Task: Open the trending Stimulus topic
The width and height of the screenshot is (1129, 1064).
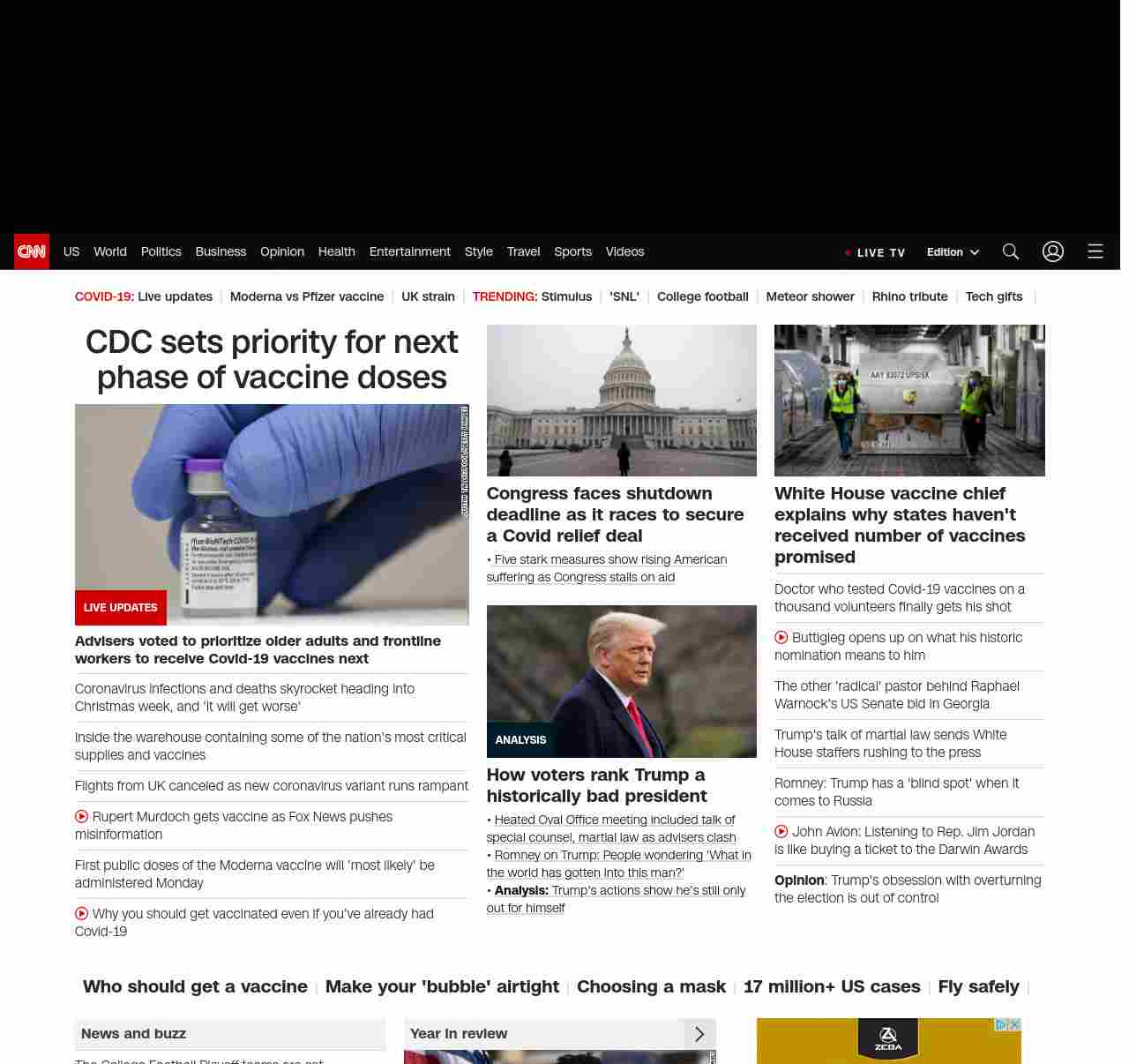Action: pos(566,296)
